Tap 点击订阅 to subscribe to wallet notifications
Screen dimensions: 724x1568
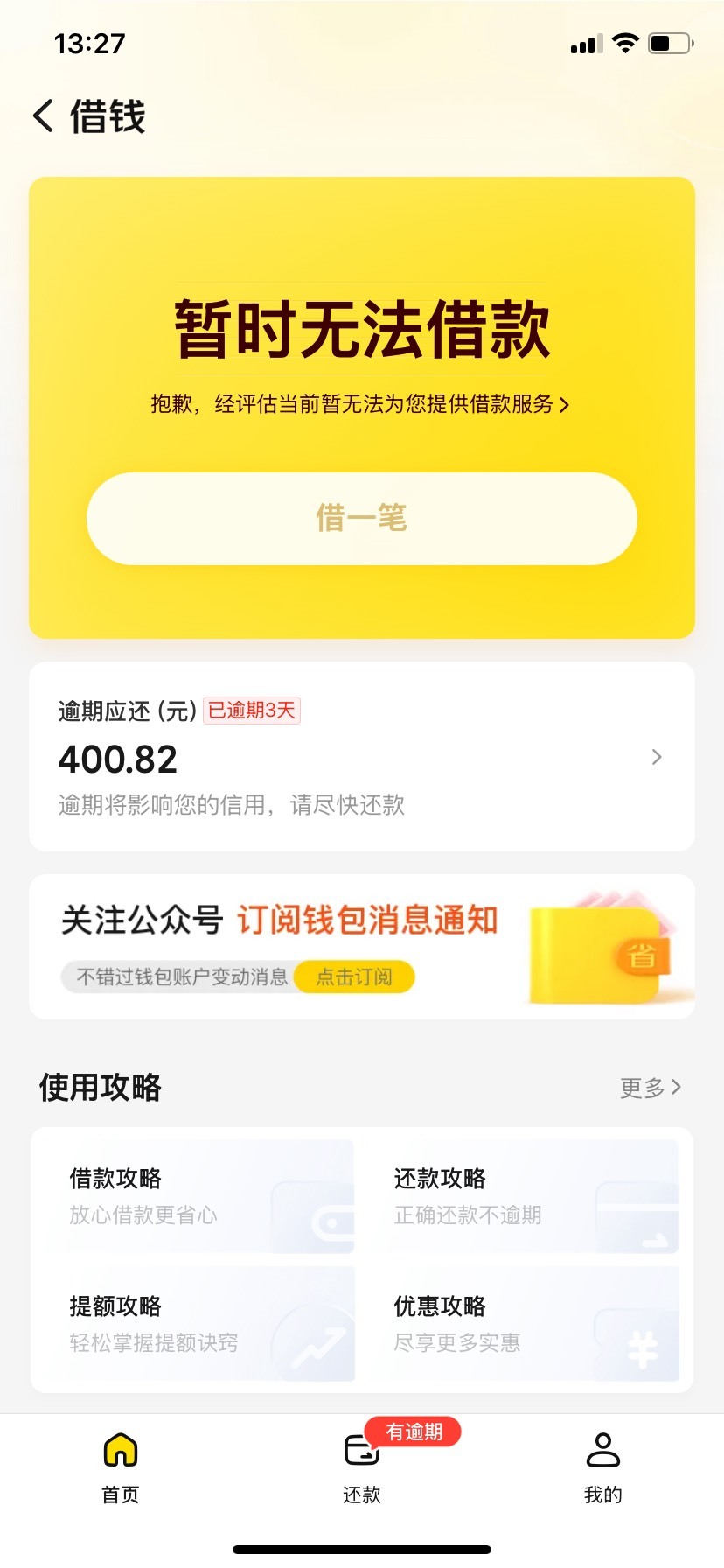point(354,977)
